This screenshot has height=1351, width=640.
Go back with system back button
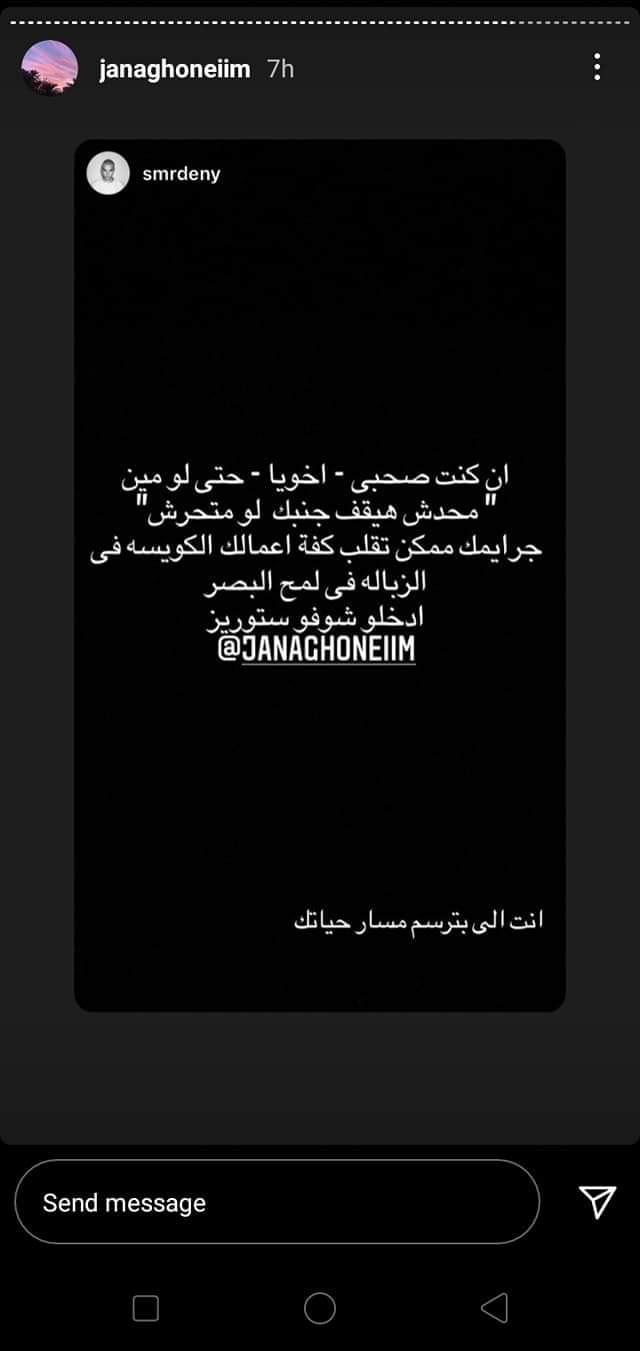tap(494, 1307)
